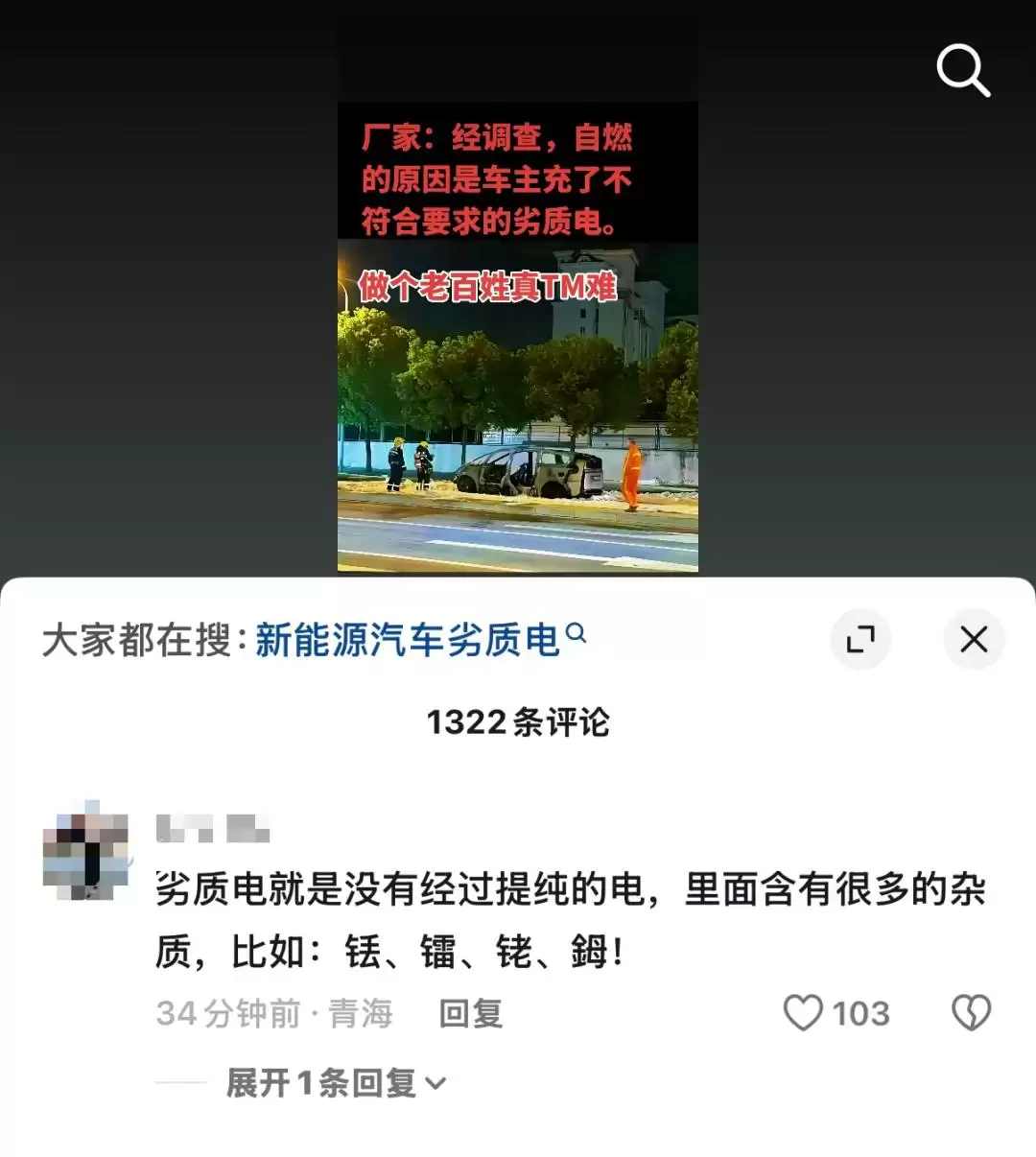This screenshot has height=1157, width=1036.
Task: Dislike the comment about 劣质电
Action: click(971, 1013)
